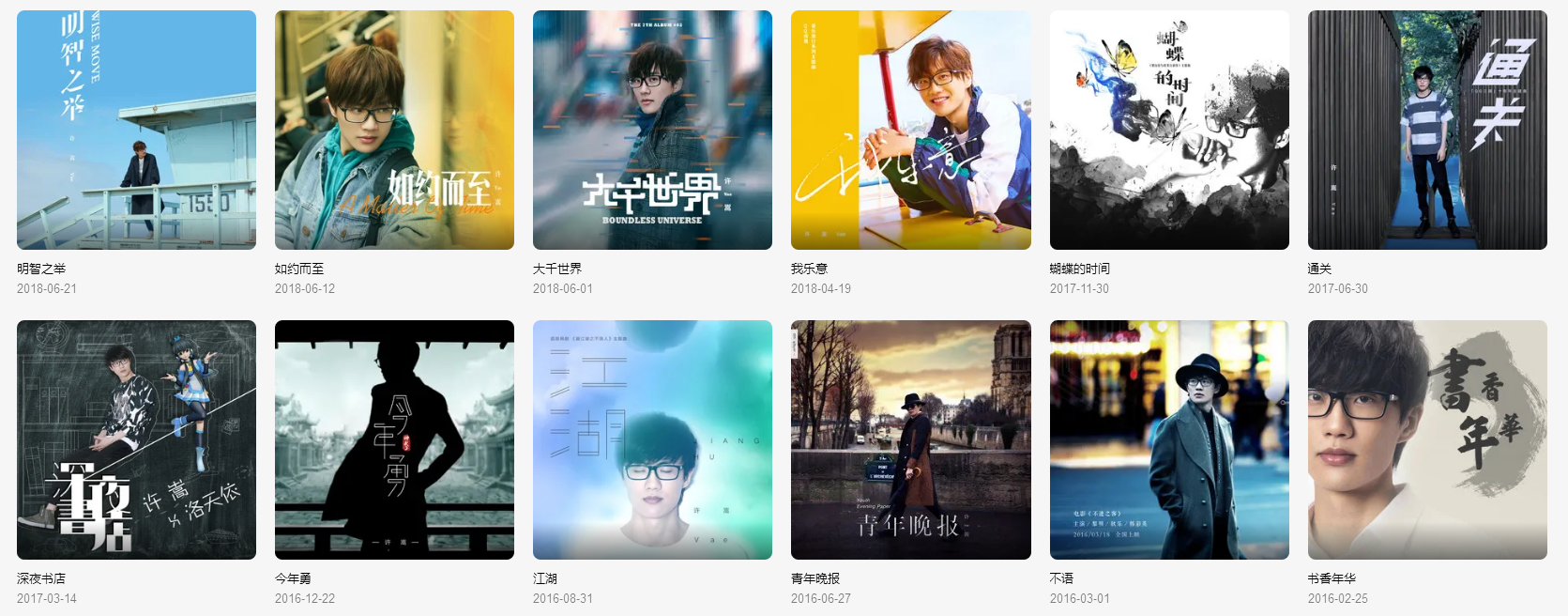Screen dimensions: 1568x616
Task: Select the album 江湖
Action: (x=652, y=439)
